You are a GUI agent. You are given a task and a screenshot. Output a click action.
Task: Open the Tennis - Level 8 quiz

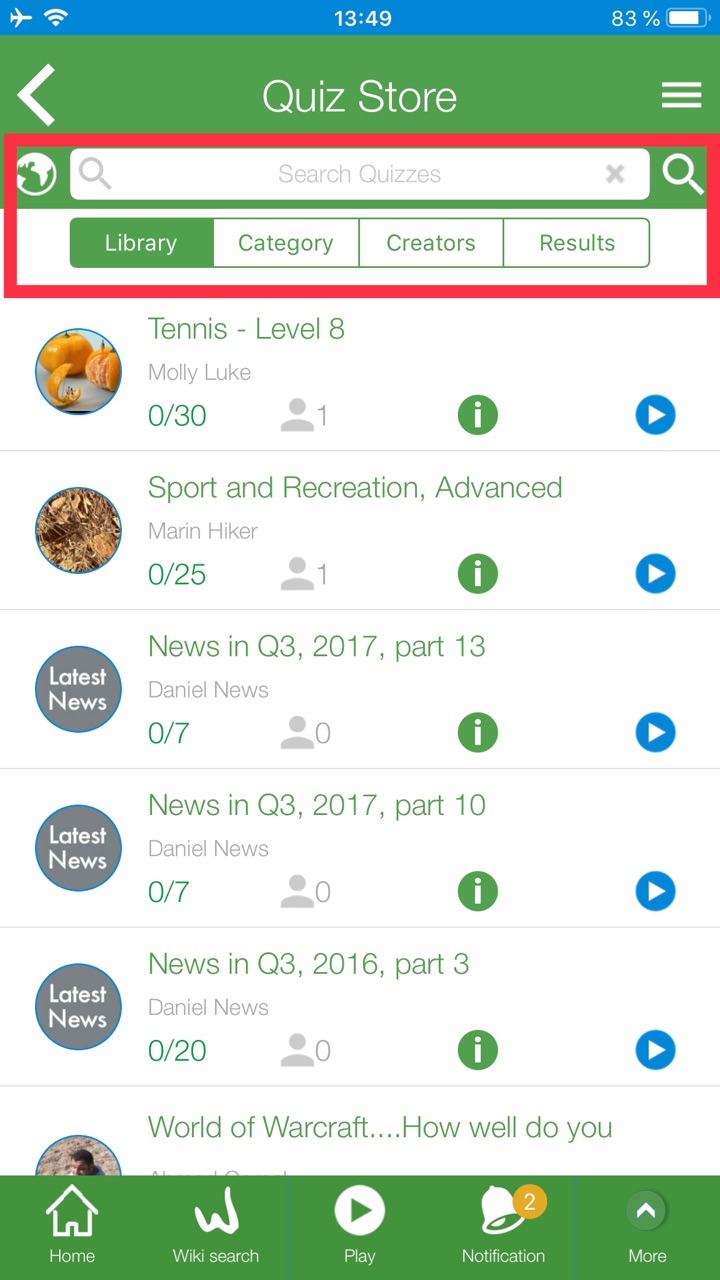[246, 329]
